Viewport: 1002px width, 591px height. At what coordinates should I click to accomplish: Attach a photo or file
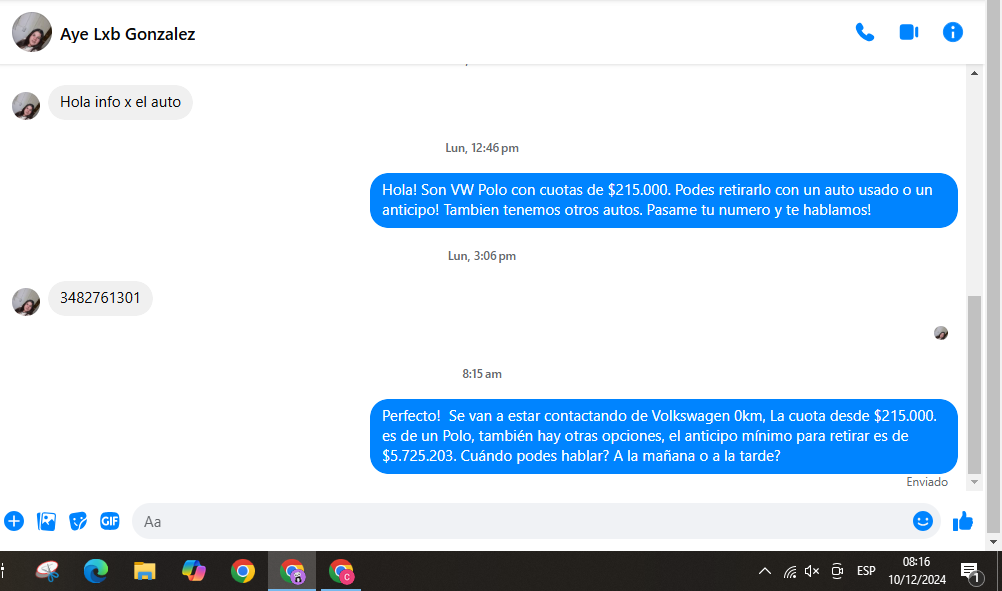pyautogui.click(x=46, y=521)
